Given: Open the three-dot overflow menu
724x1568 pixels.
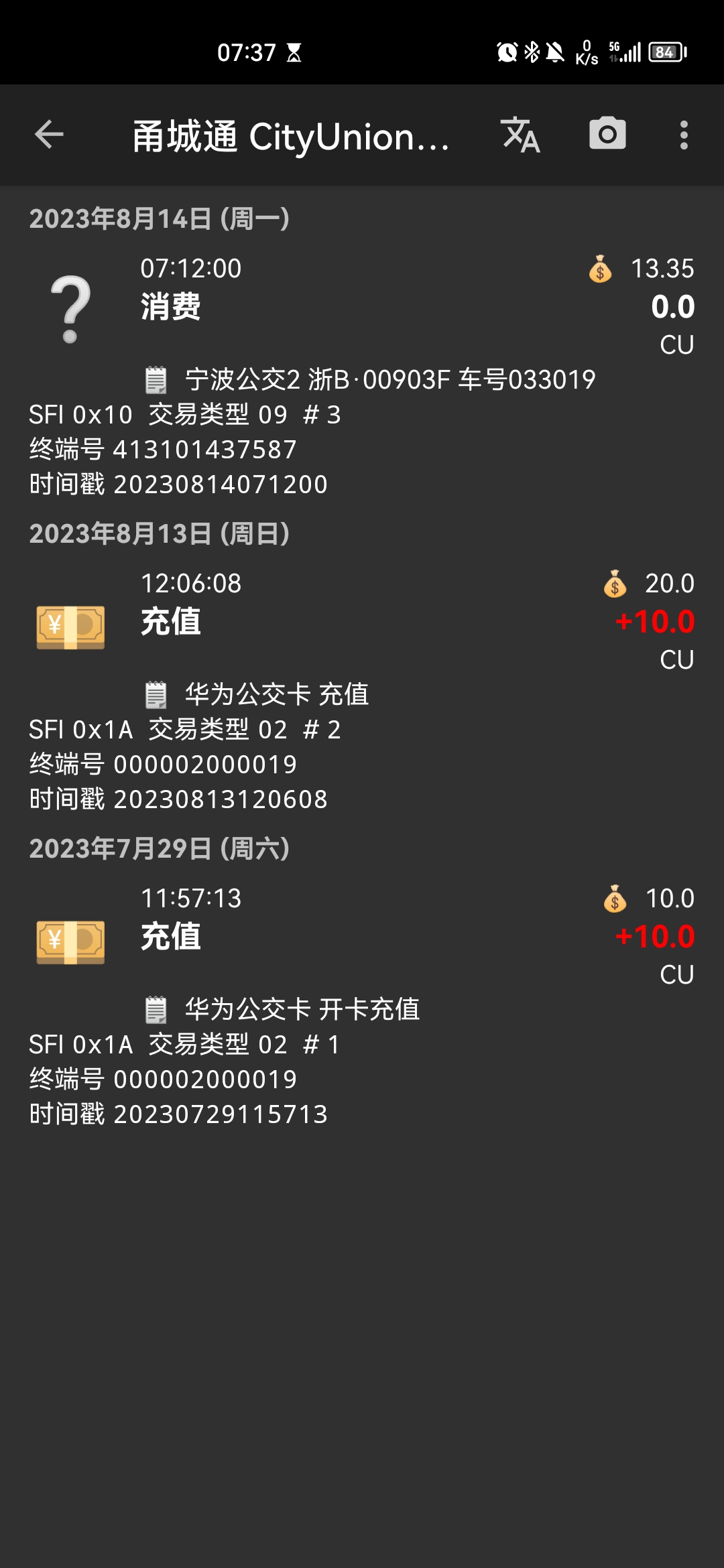Looking at the screenshot, I should pos(683,135).
